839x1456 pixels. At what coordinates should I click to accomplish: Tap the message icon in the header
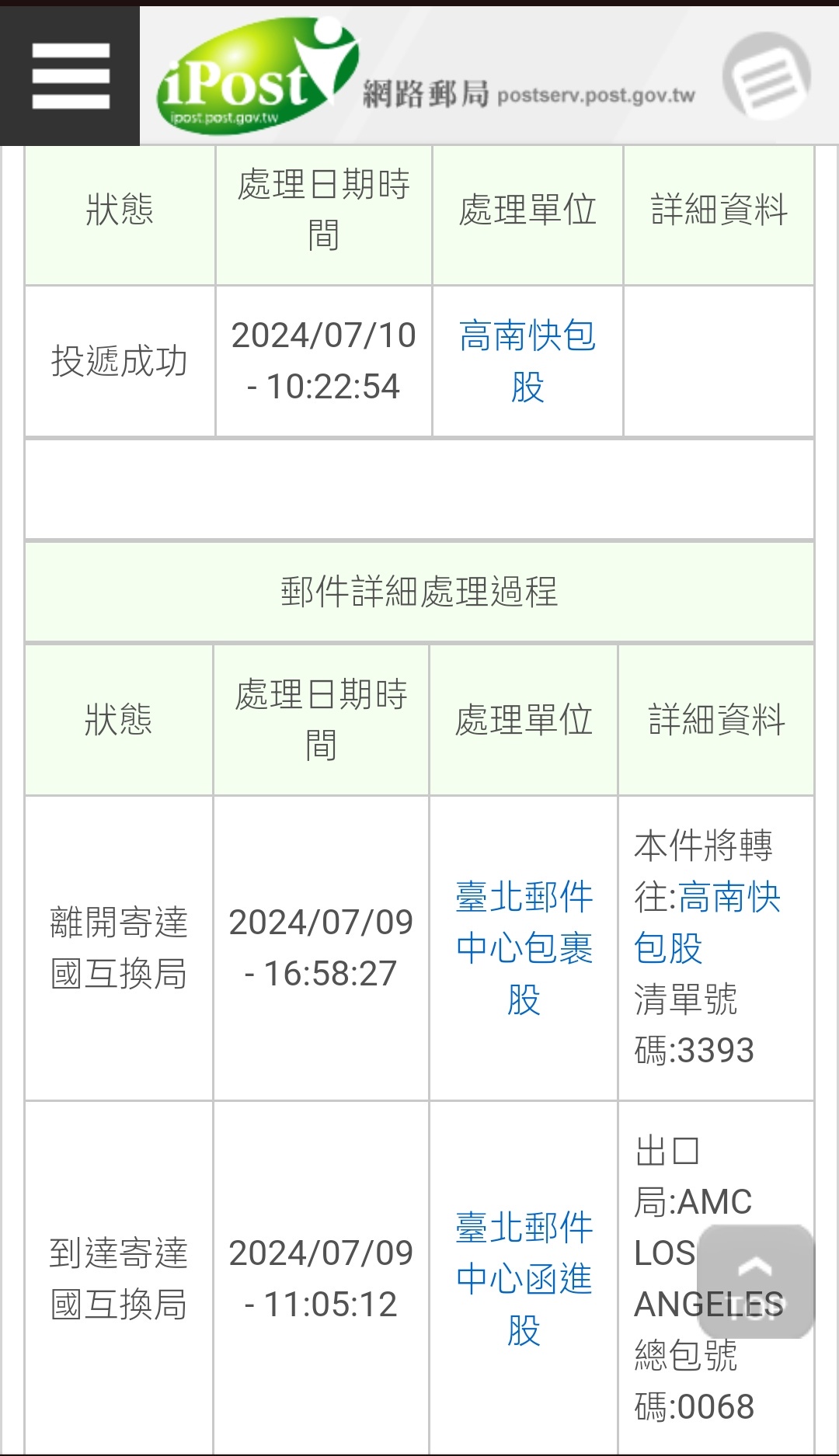766,76
